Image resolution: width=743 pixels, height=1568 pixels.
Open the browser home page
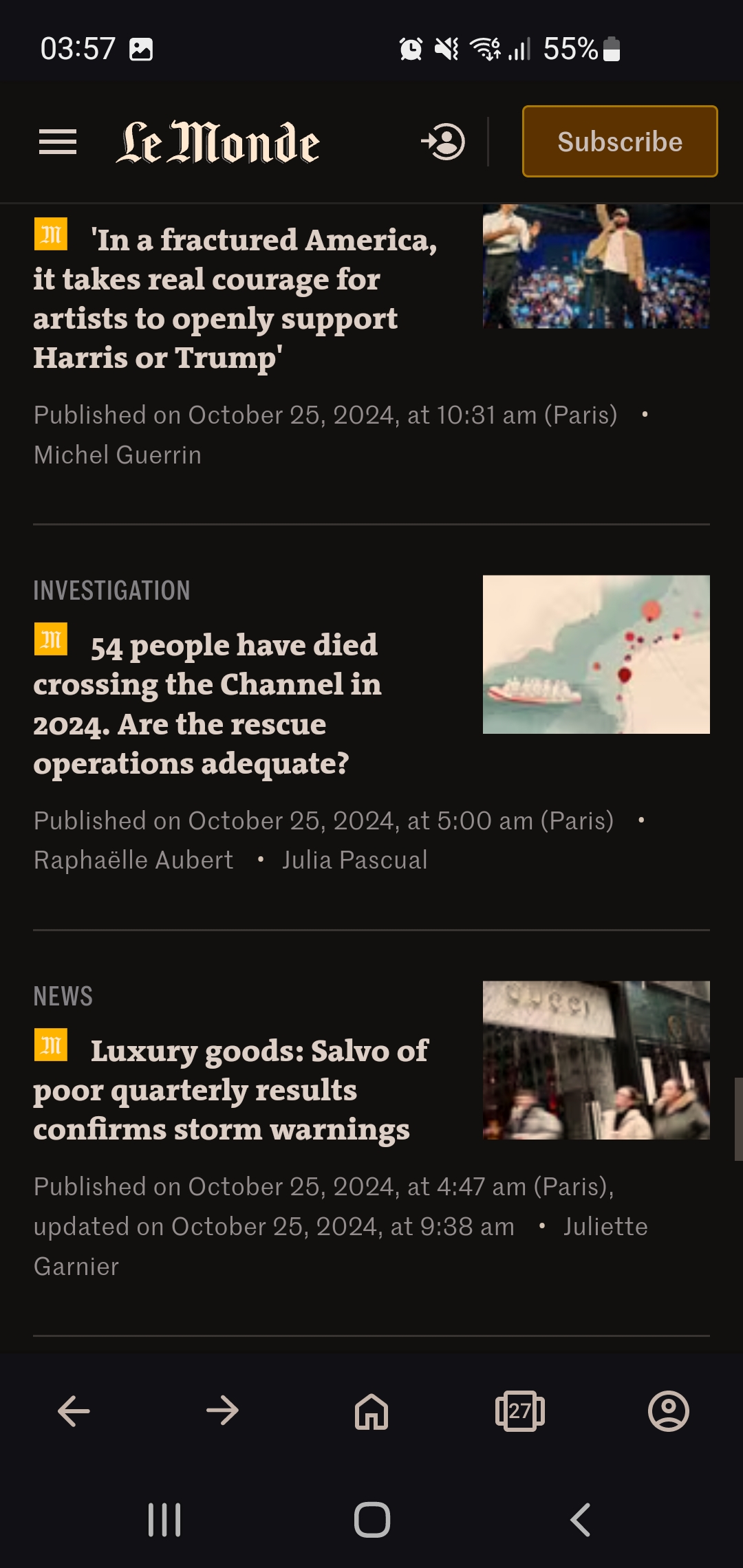[371, 1411]
